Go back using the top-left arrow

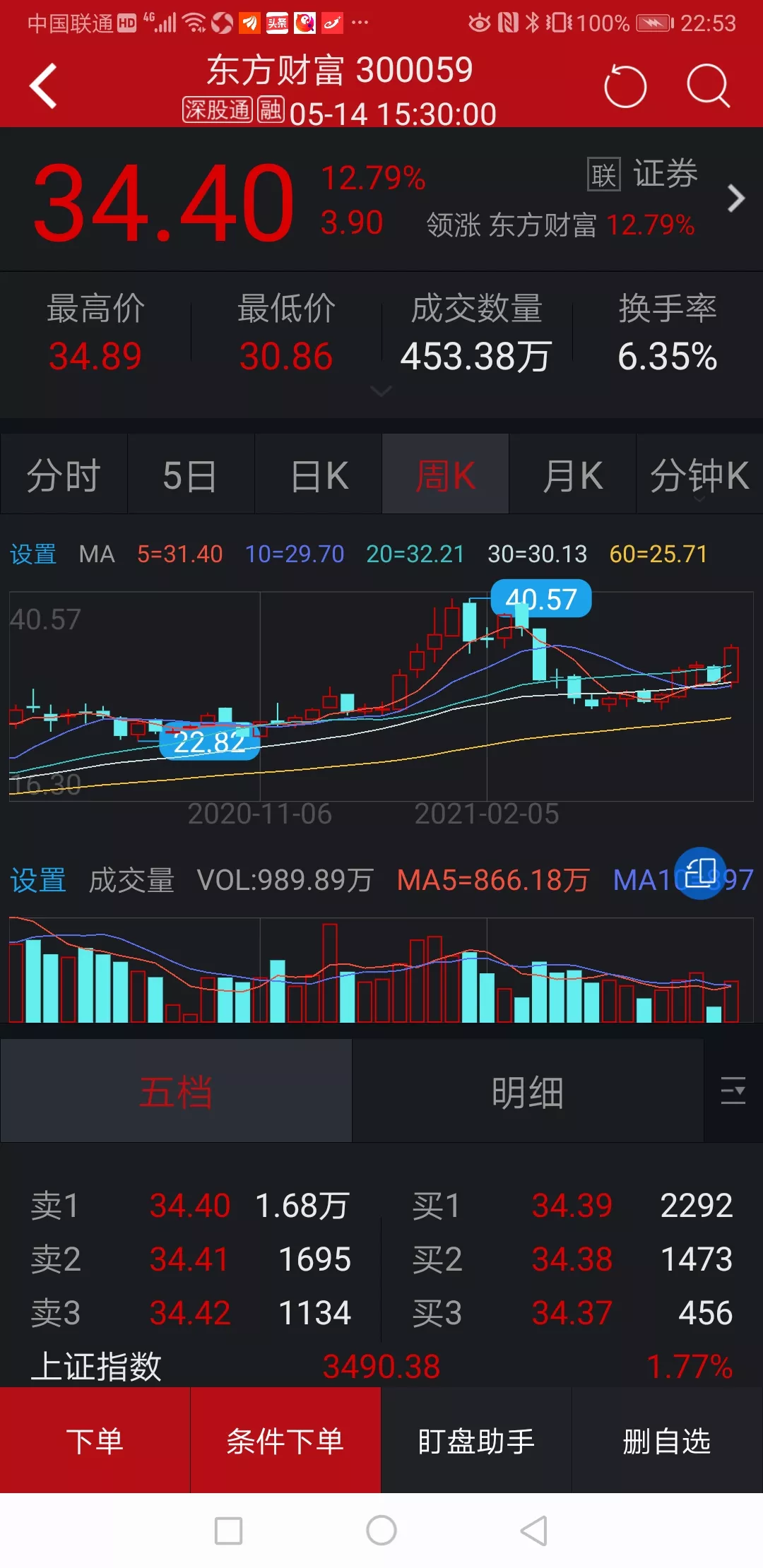(44, 86)
